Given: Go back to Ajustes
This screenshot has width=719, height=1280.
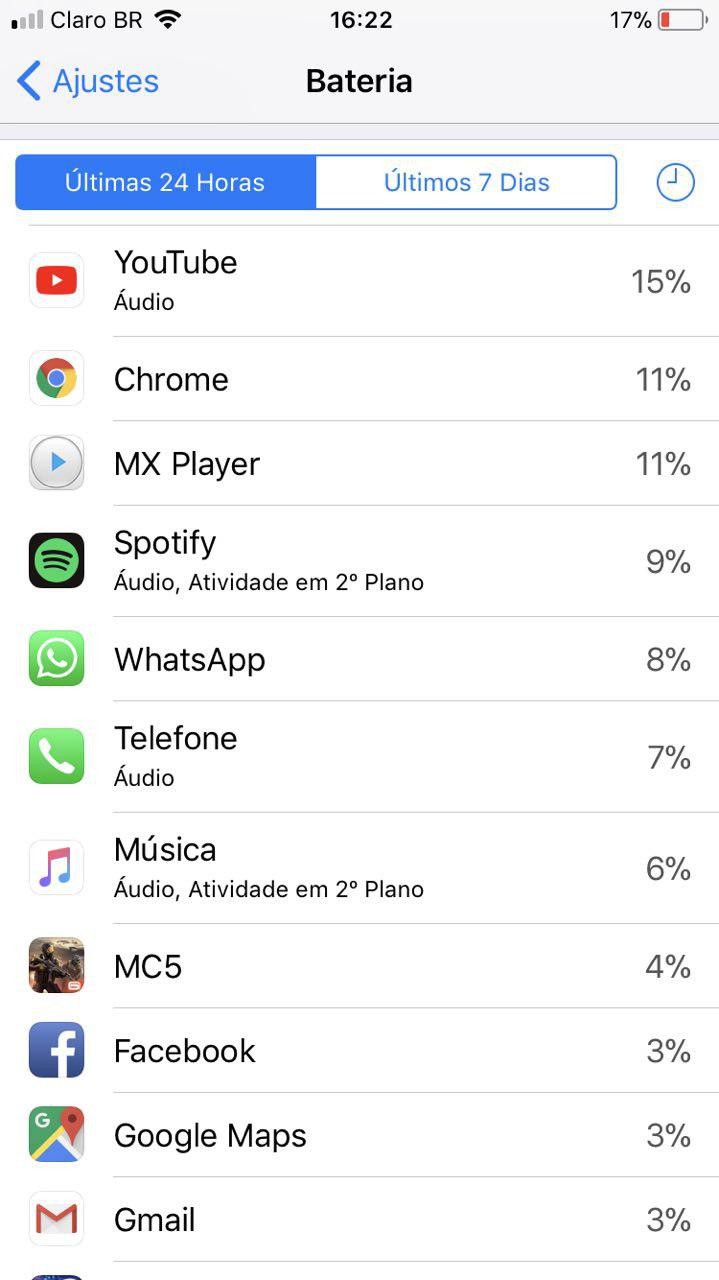Looking at the screenshot, I should click(x=88, y=81).
